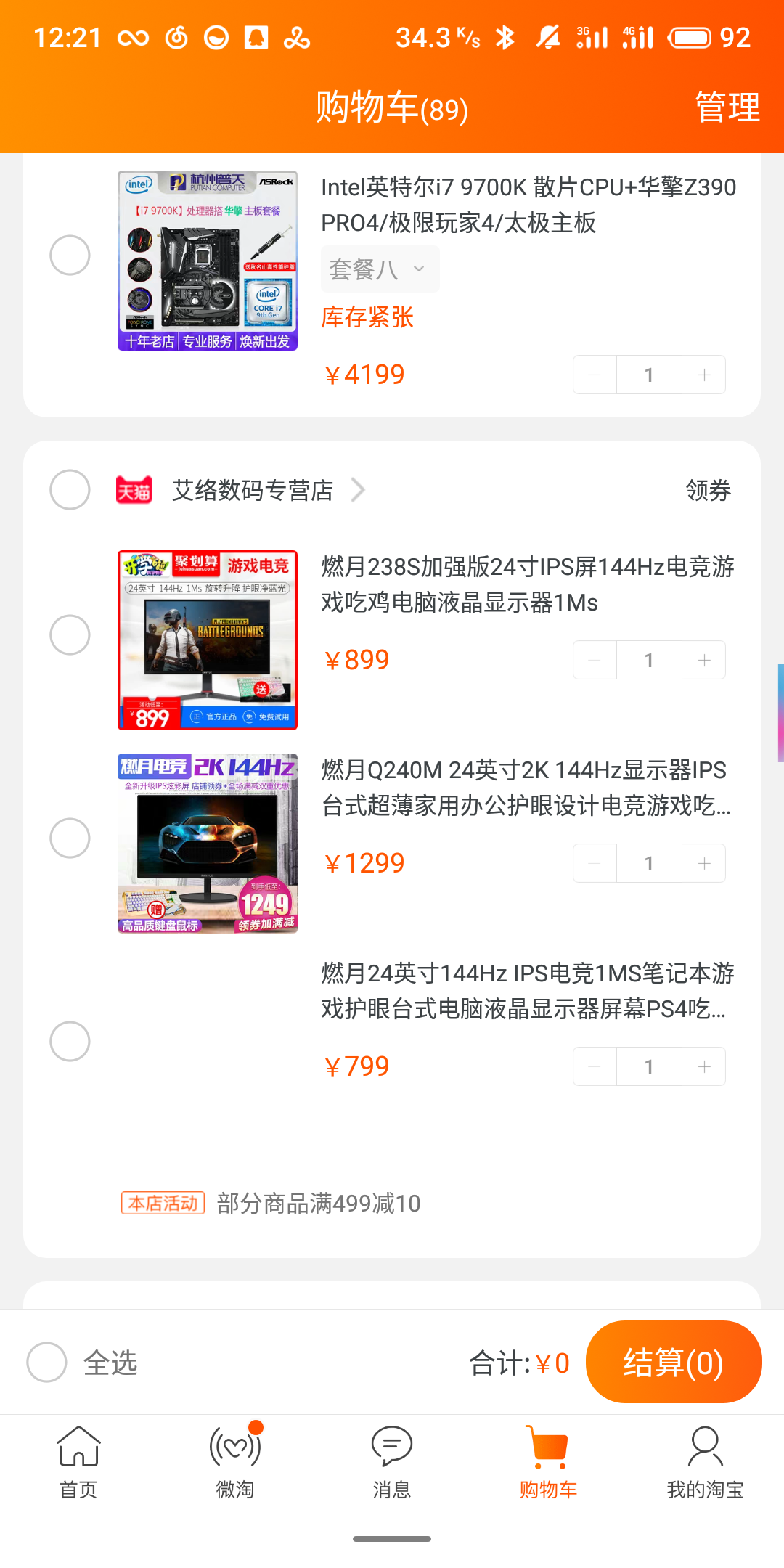Open the 购物车(89) title tab
This screenshot has width=784, height=1568.
click(x=392, y=107)
